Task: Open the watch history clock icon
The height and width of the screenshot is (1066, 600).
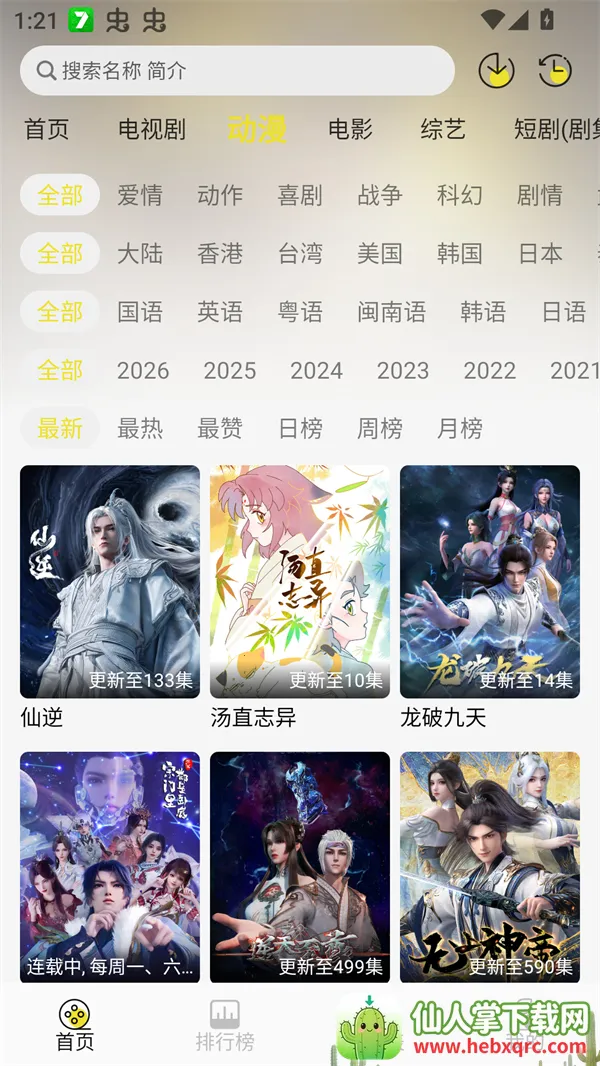Action: [x=554, y=71]
